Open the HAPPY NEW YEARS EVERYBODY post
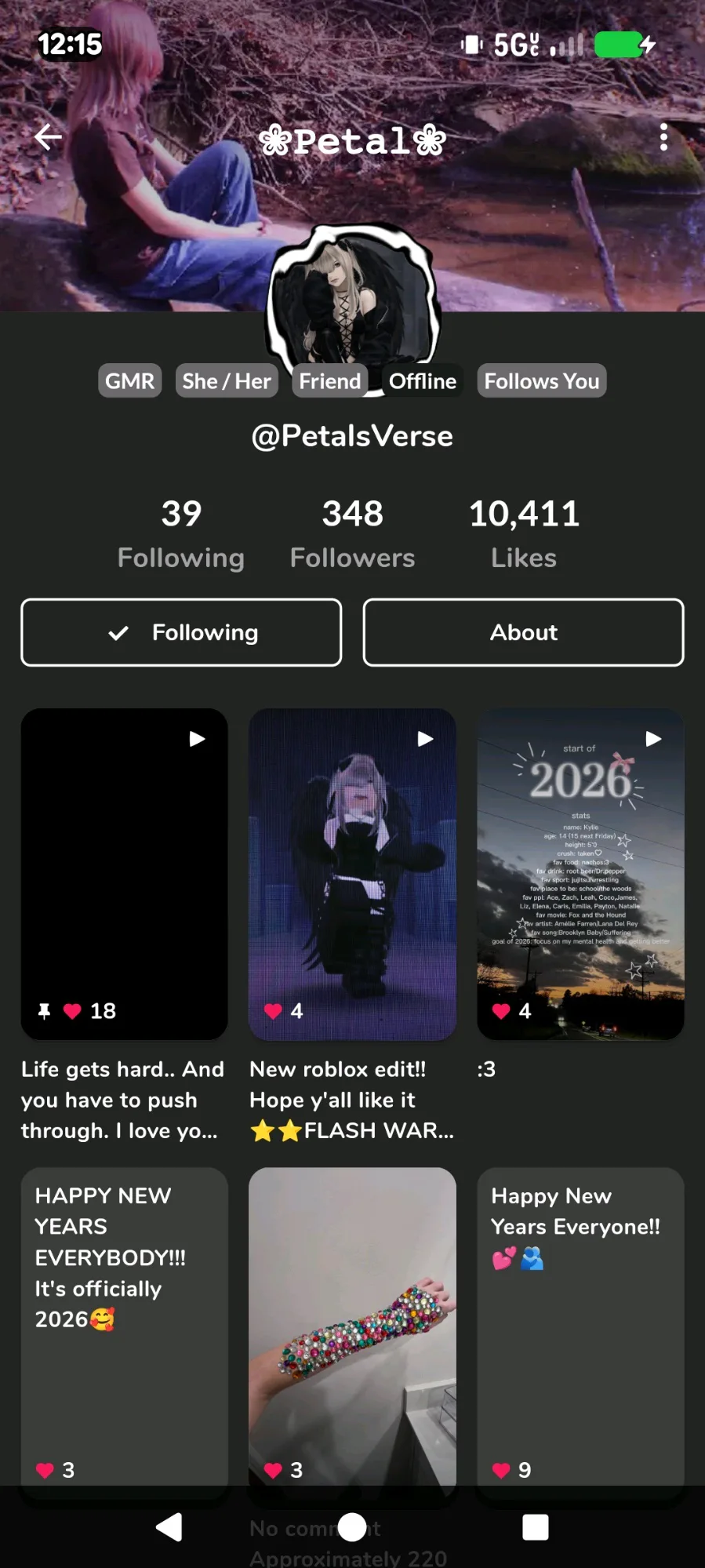 [x=125, y=1326]
